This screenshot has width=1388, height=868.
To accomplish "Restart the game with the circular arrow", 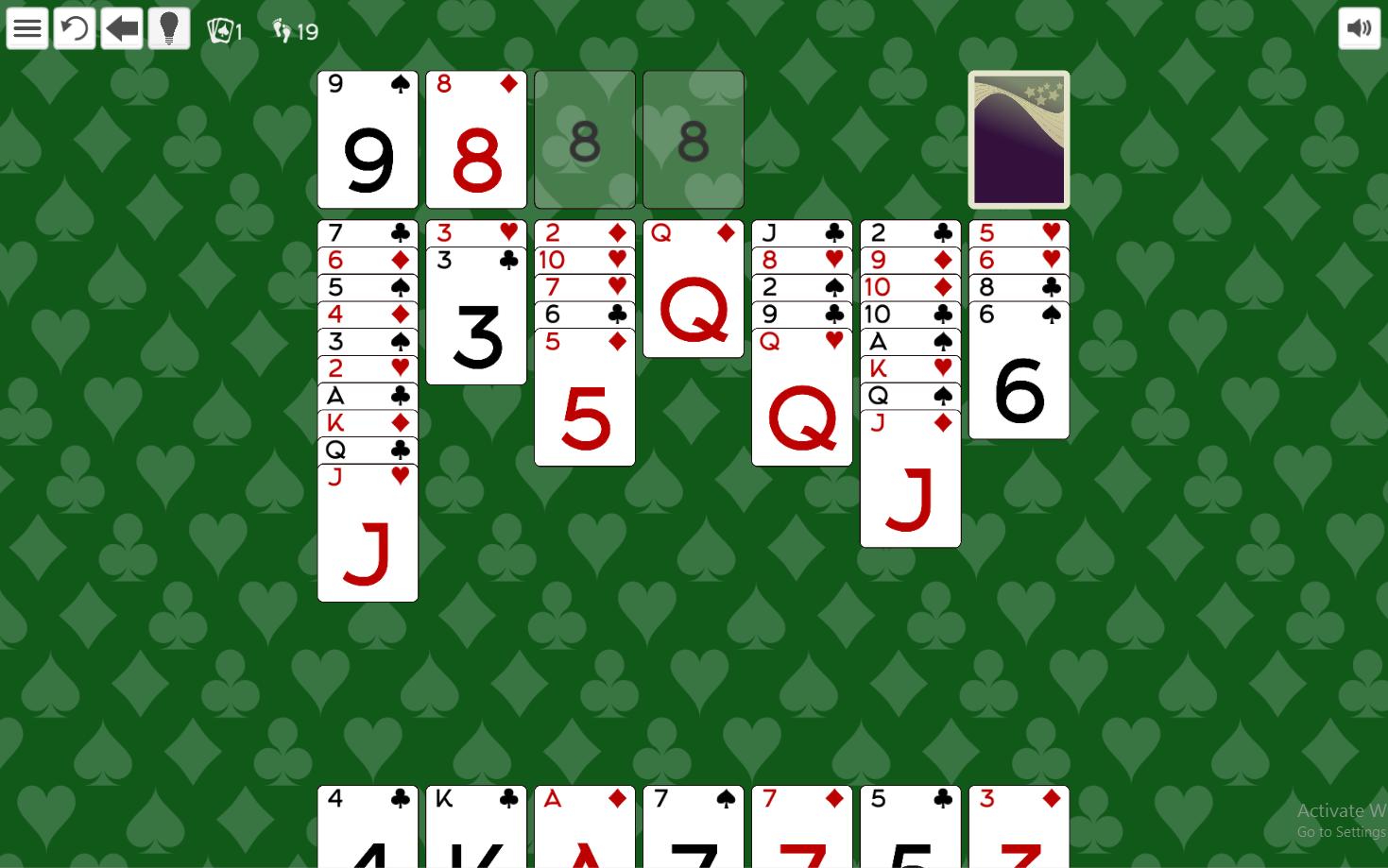I will (x=75, y=28).
